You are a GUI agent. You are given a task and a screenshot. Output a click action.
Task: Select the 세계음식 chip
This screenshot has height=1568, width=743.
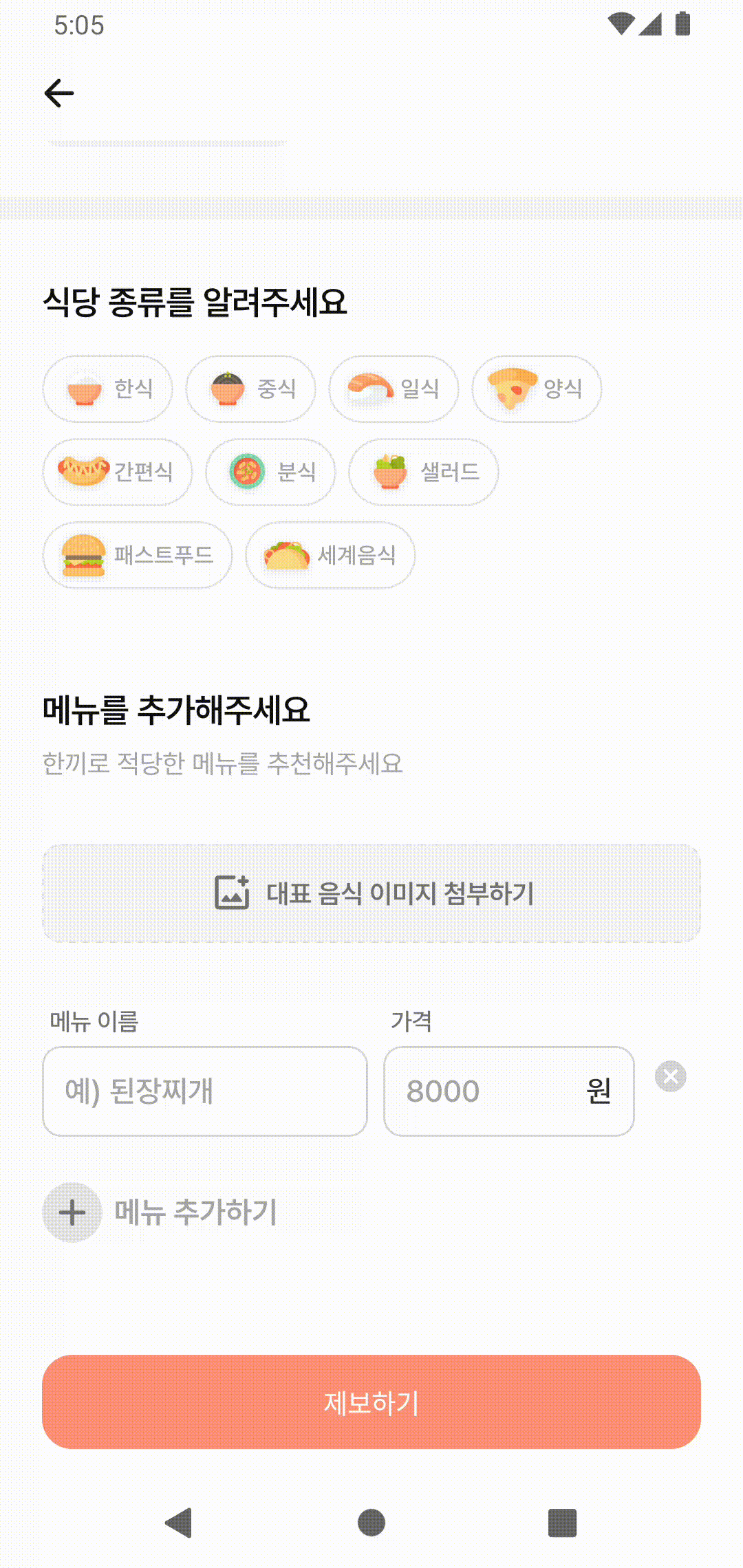330,555
